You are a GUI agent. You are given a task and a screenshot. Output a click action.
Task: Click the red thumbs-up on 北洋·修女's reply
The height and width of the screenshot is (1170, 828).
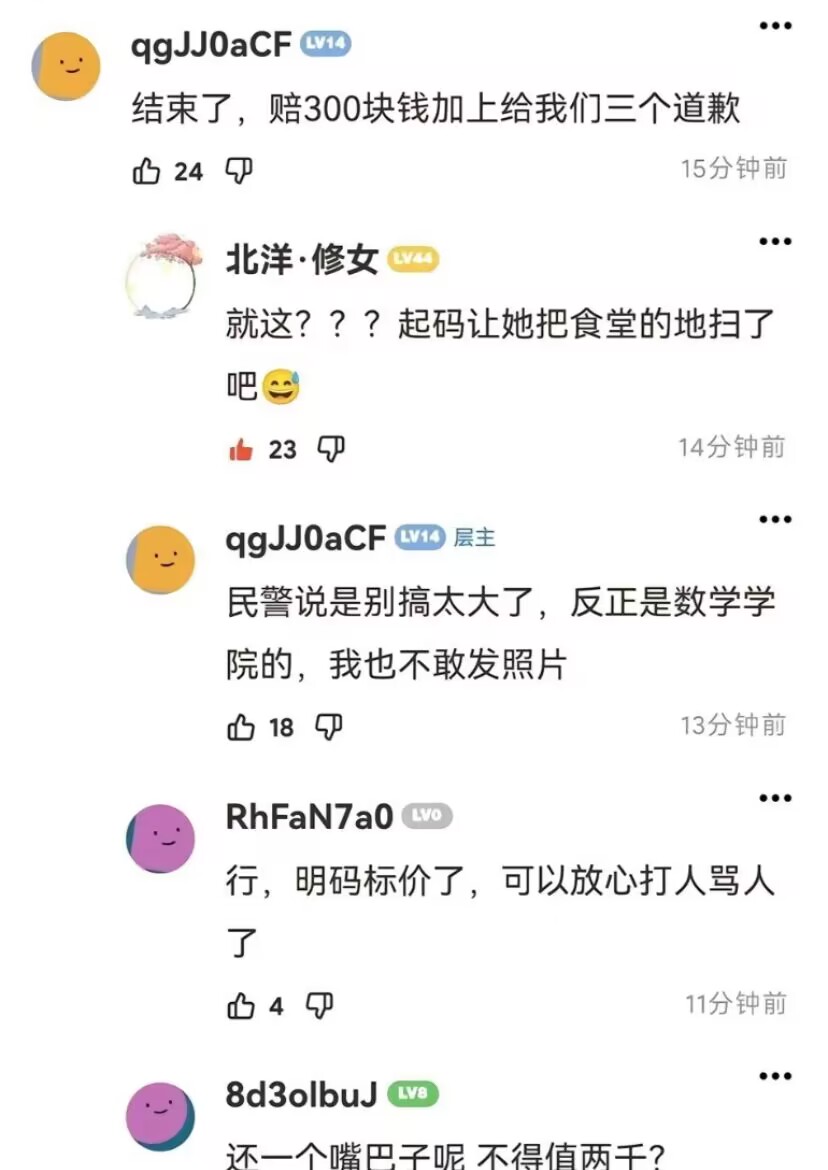click(x=239, y=448)
